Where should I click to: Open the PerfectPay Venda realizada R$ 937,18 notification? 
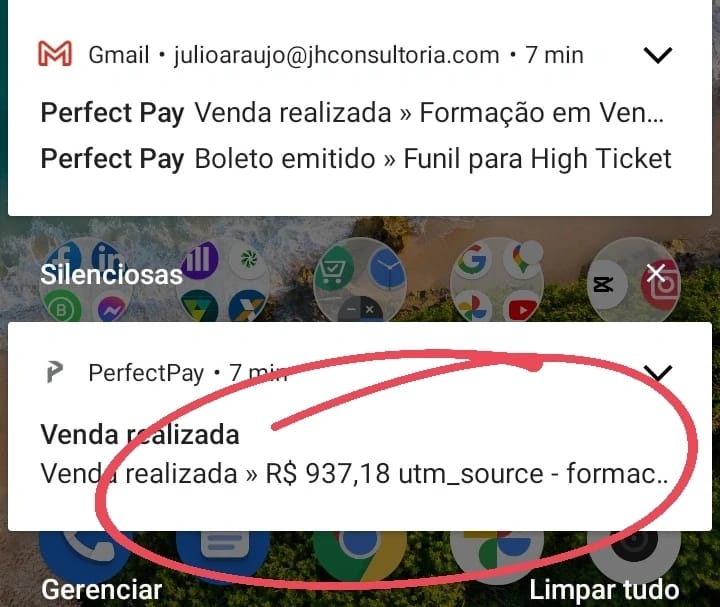coord(354,455)
